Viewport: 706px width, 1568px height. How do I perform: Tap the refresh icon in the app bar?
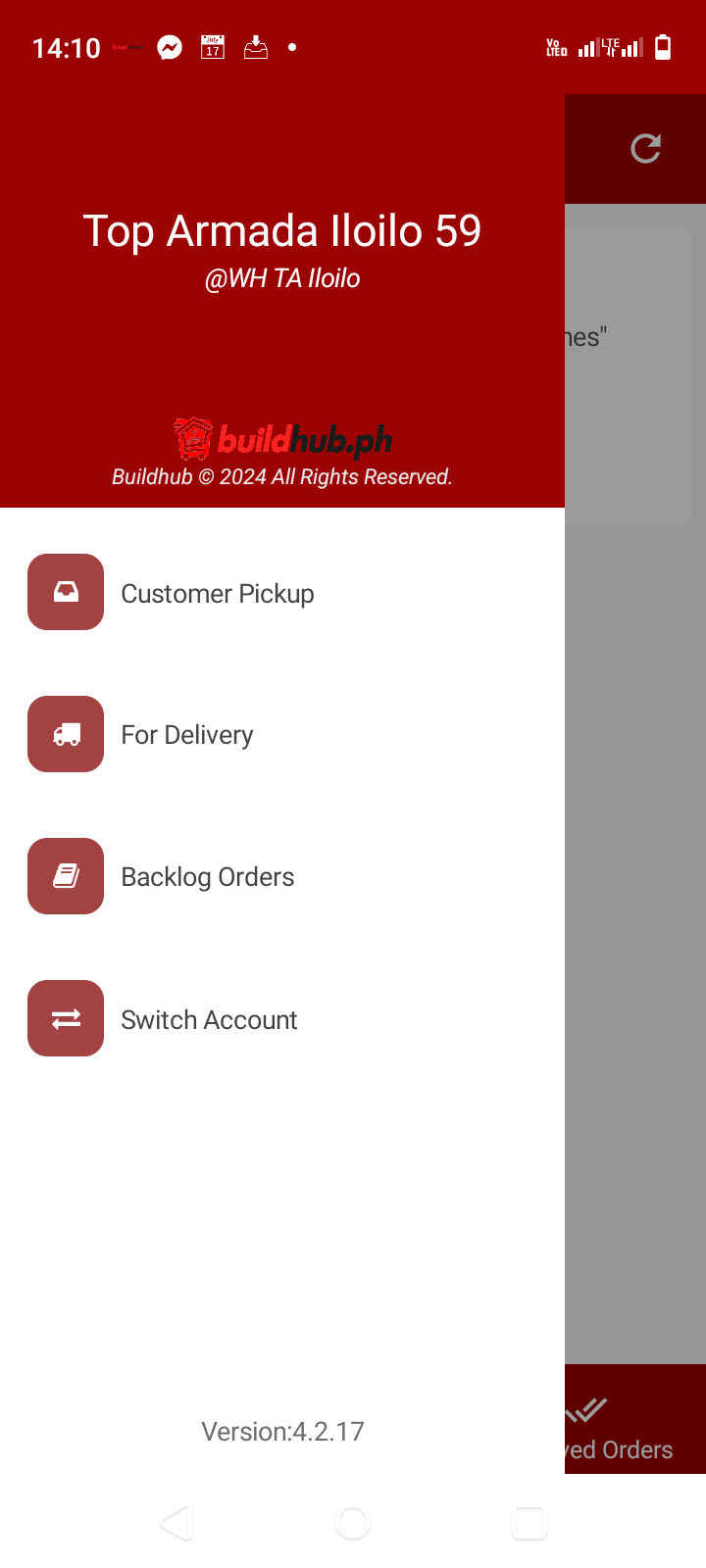point(645,149)
